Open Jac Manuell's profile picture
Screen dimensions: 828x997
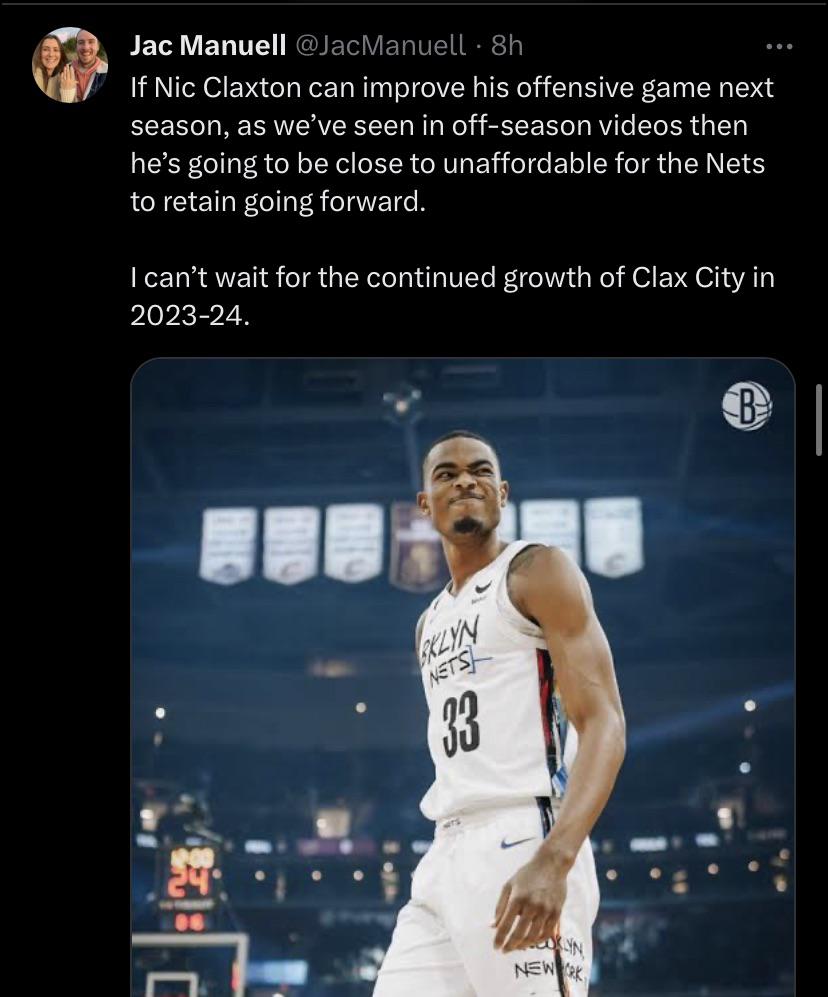(x=70, y=66)
